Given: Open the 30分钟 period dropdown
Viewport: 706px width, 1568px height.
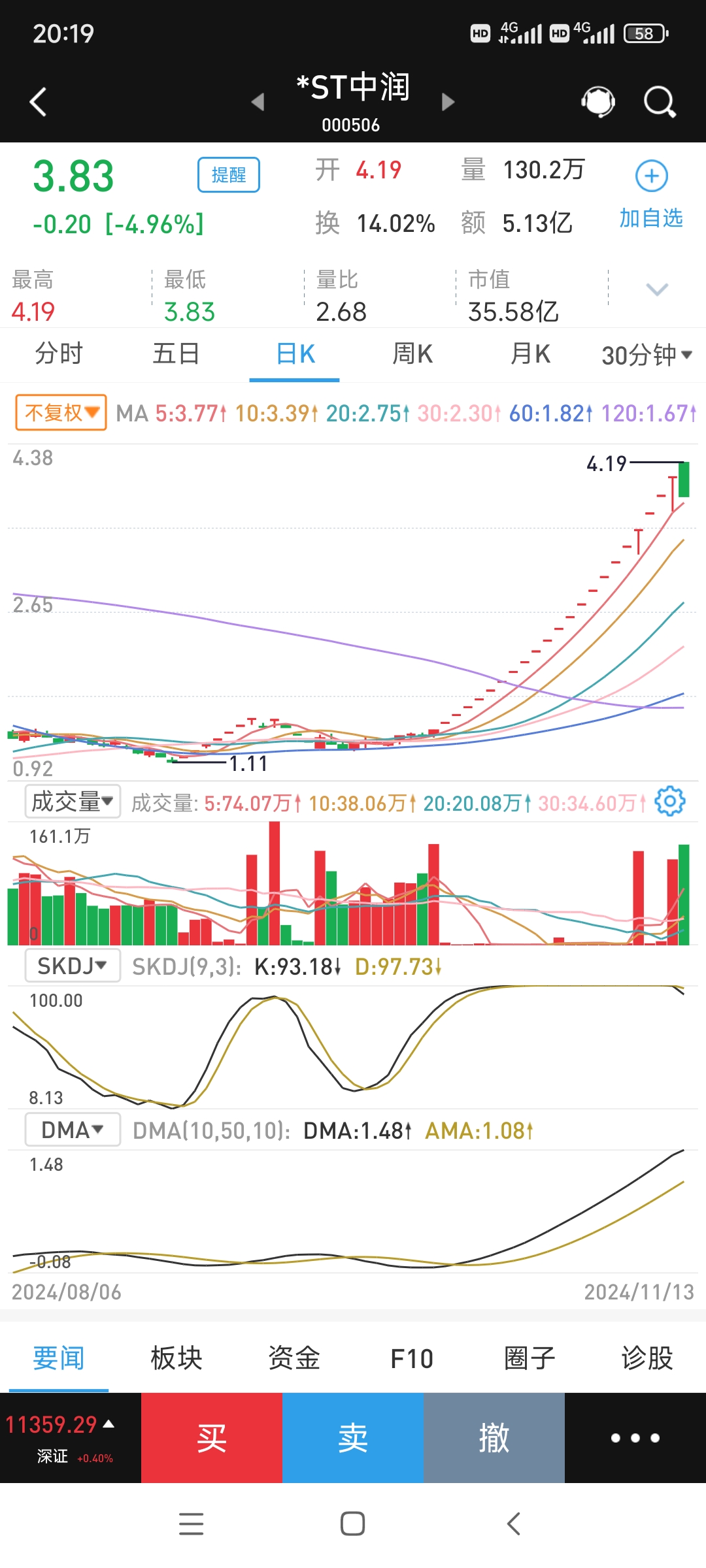Looking at the screenshot, I should pos(644,353).
